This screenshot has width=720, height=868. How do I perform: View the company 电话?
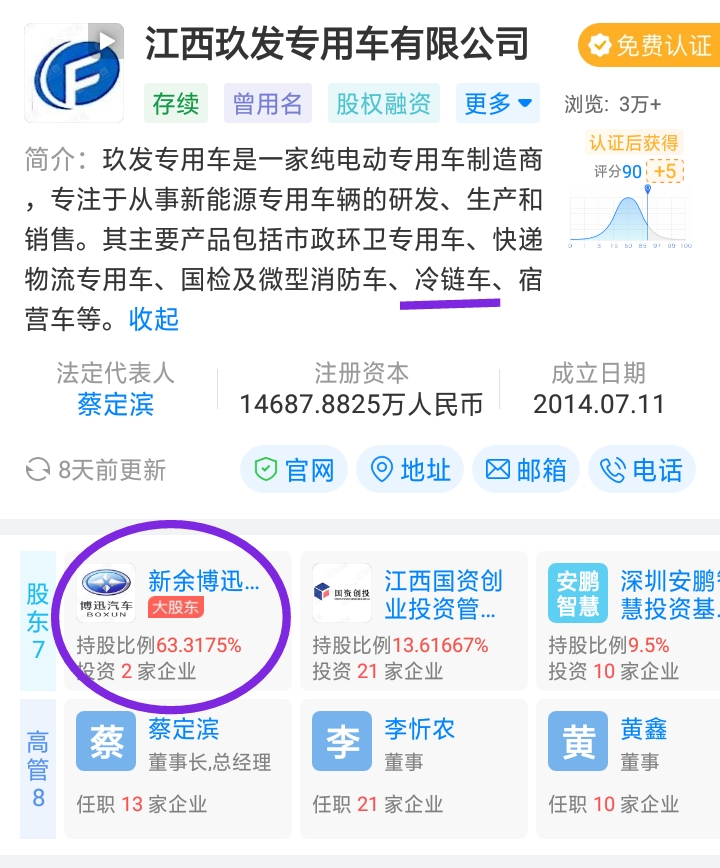[642, 470]
